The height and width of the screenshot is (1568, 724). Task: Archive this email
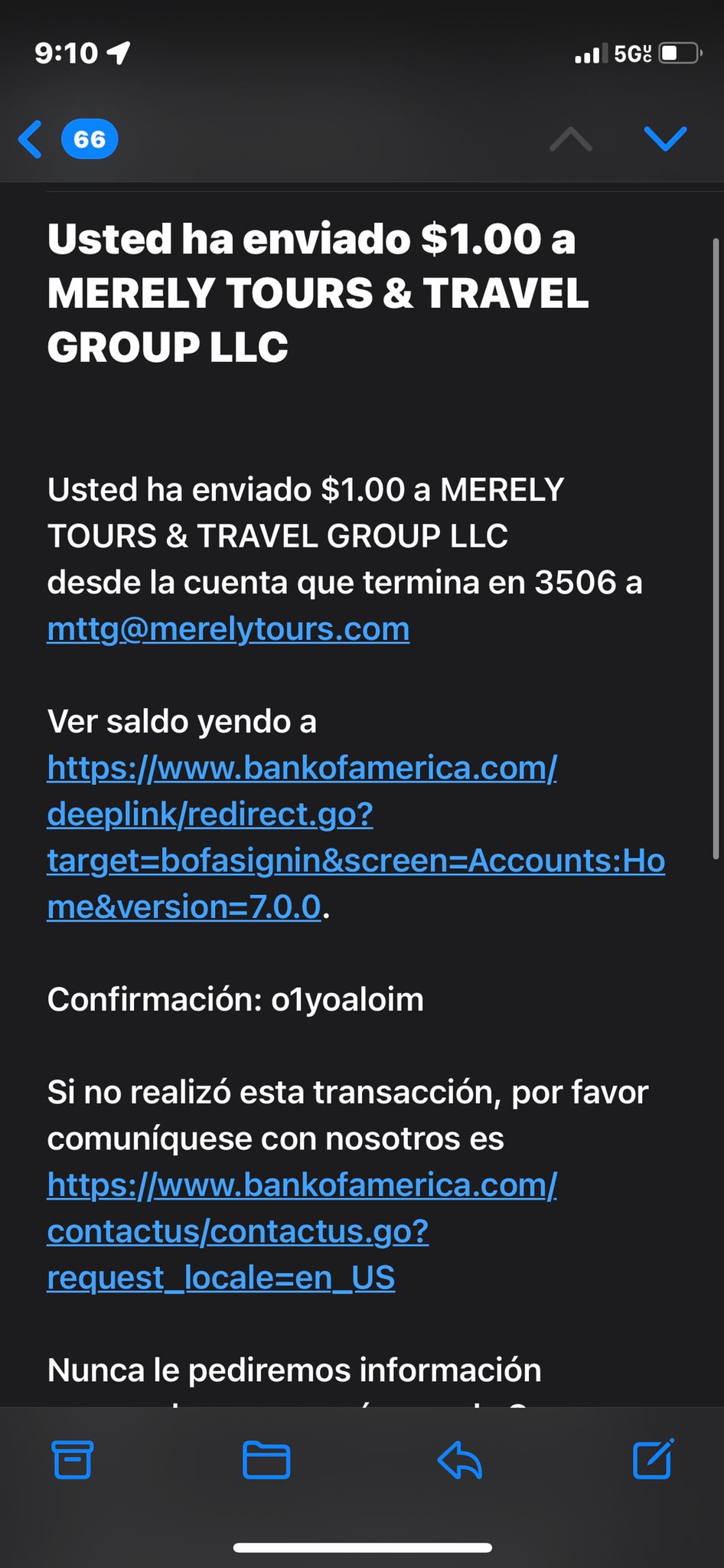(72, 1459)
